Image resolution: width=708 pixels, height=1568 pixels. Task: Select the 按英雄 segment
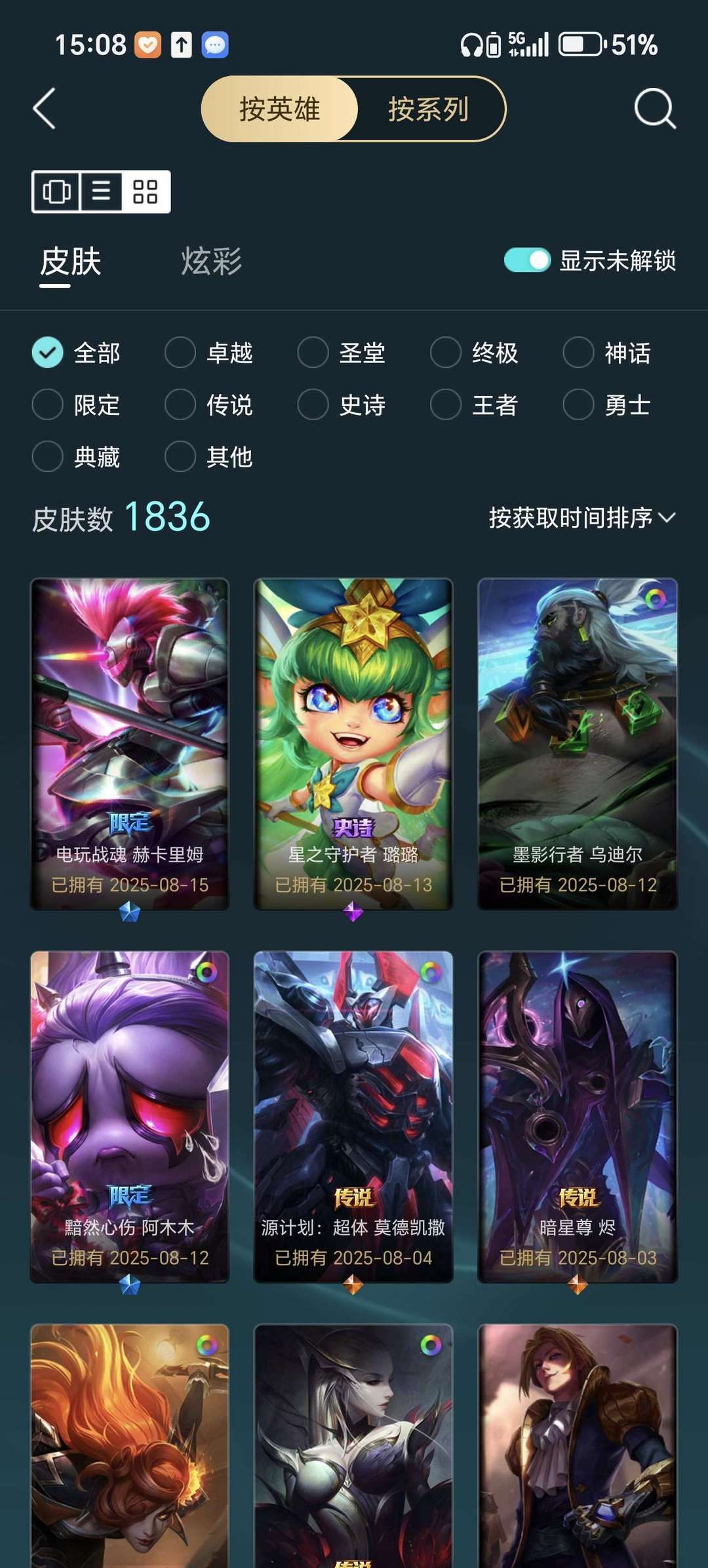click(x=280, y=109)
